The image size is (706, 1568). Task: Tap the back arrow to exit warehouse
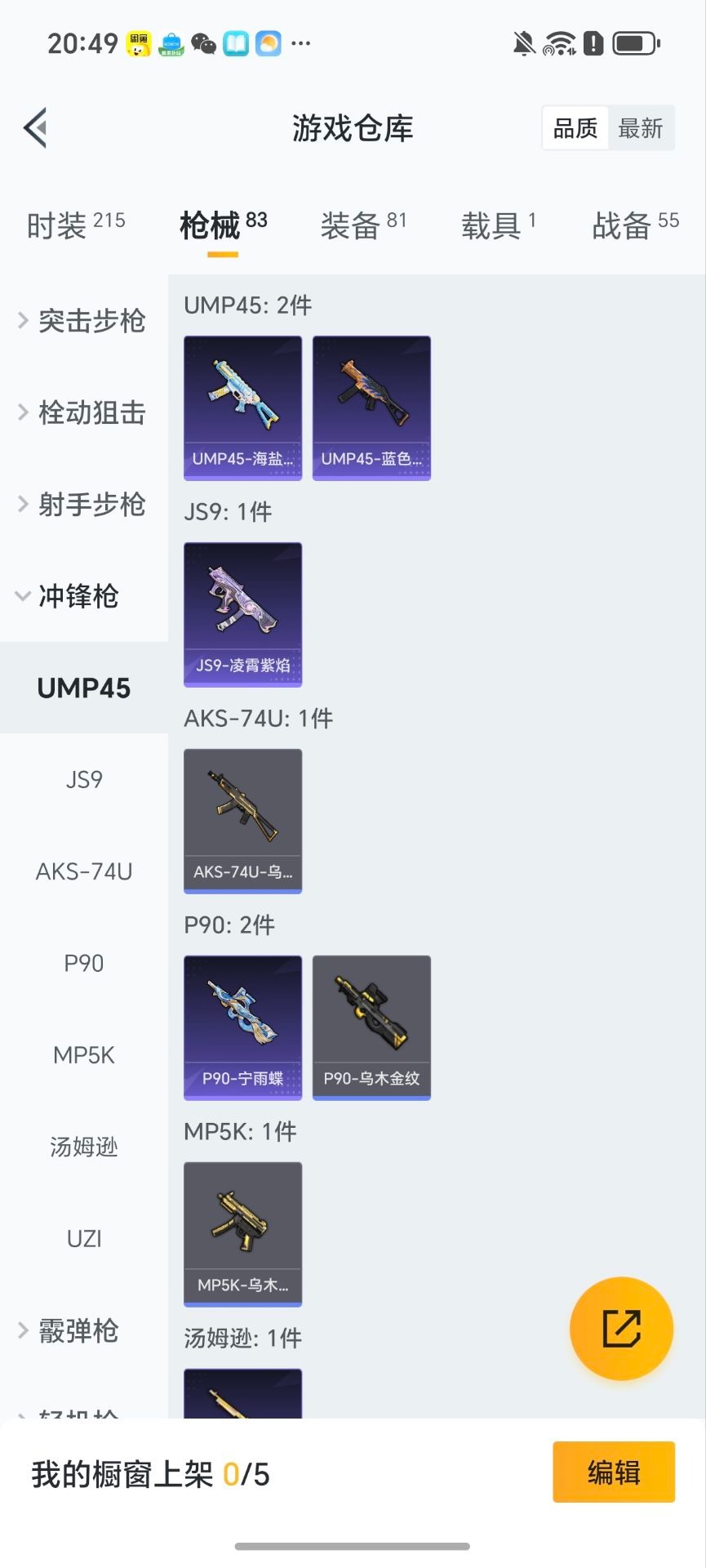coord(34,128)
